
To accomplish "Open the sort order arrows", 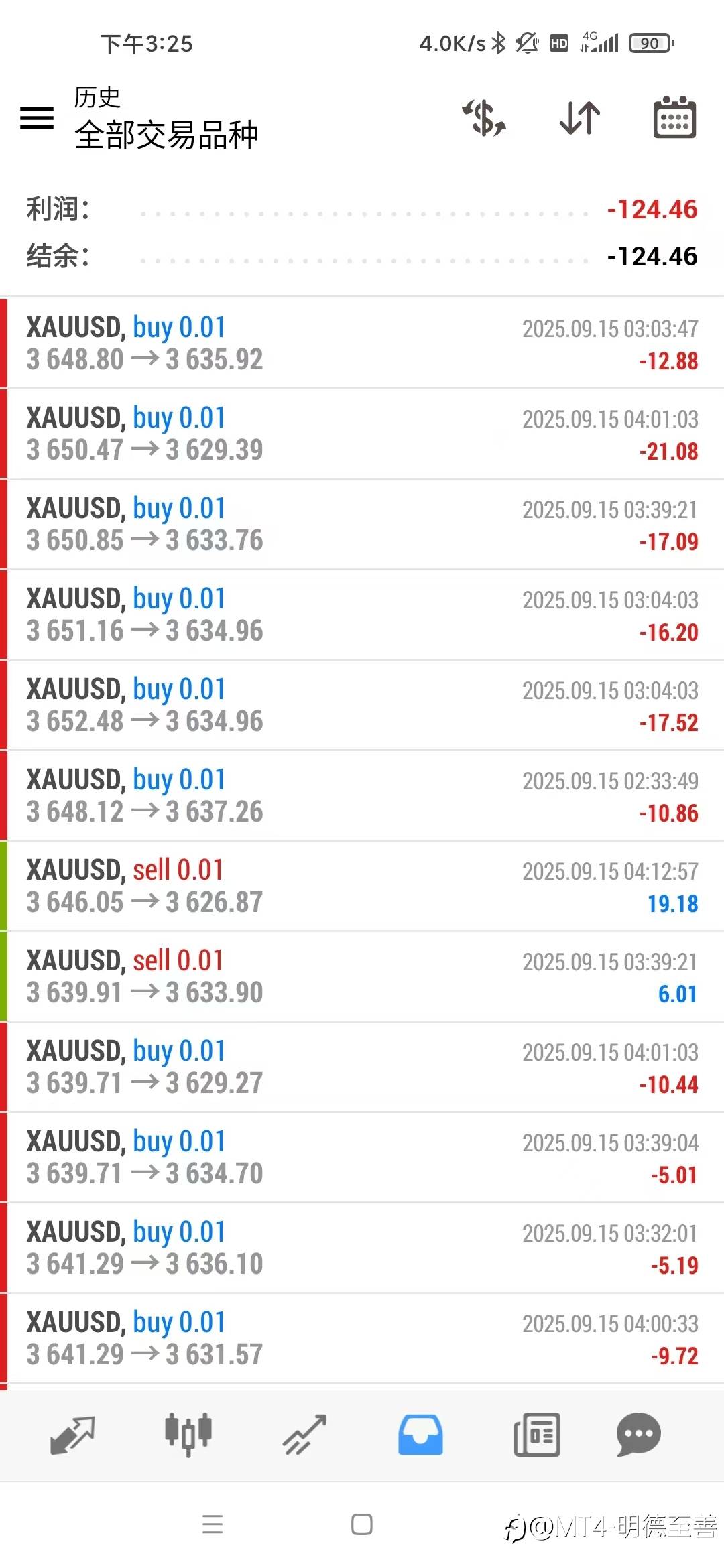I will pyautogui.click(x=580, y=118).
